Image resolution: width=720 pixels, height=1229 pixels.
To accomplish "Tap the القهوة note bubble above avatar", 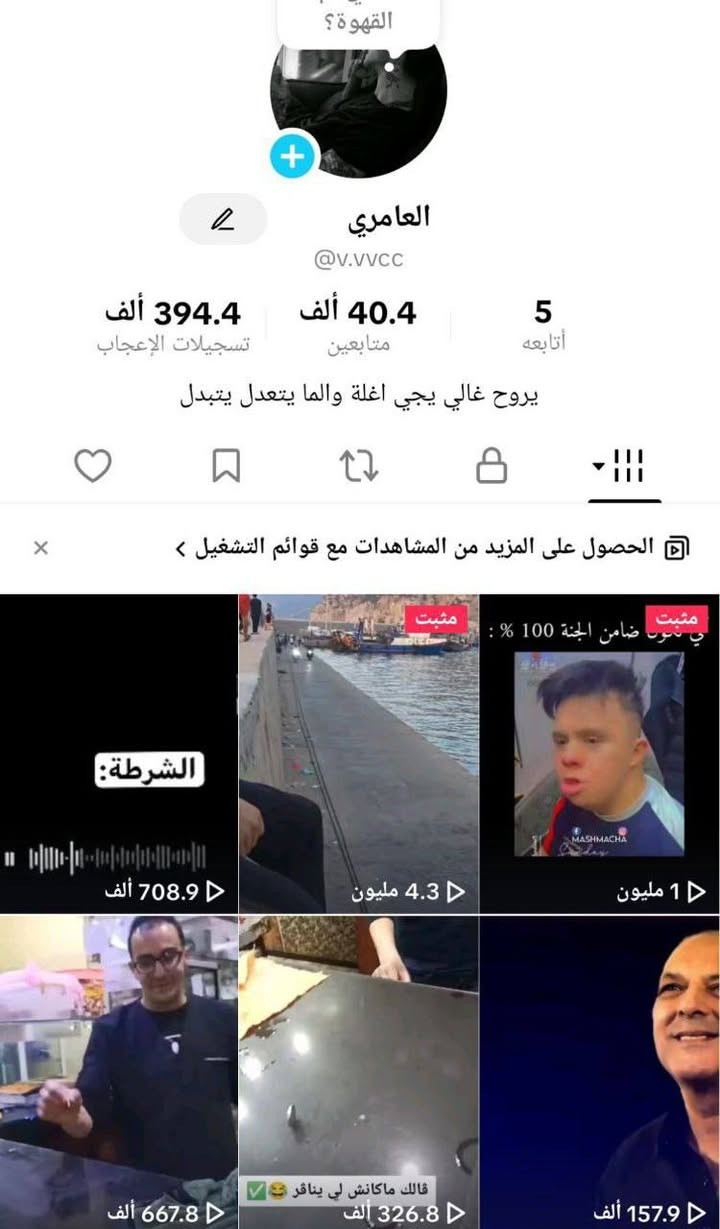I will 358,22.
